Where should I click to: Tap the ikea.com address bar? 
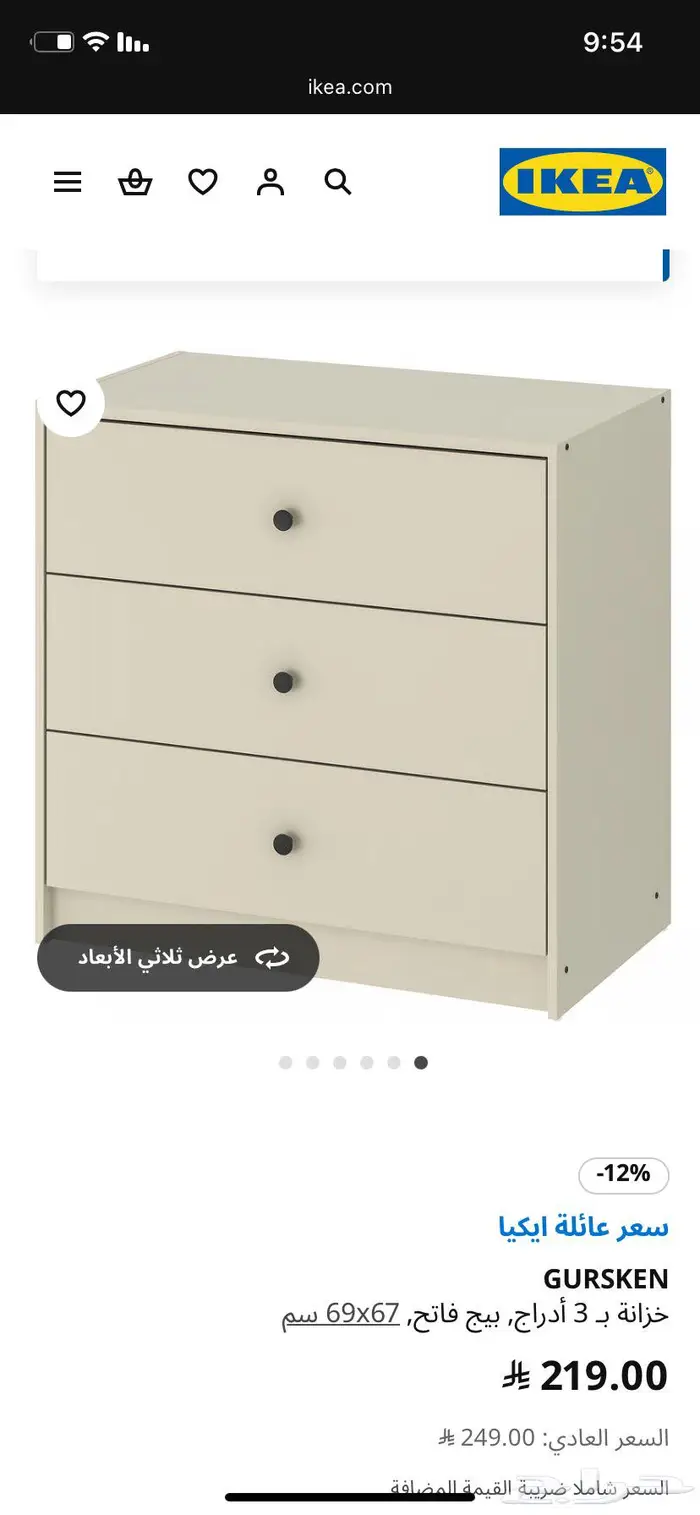350,87
